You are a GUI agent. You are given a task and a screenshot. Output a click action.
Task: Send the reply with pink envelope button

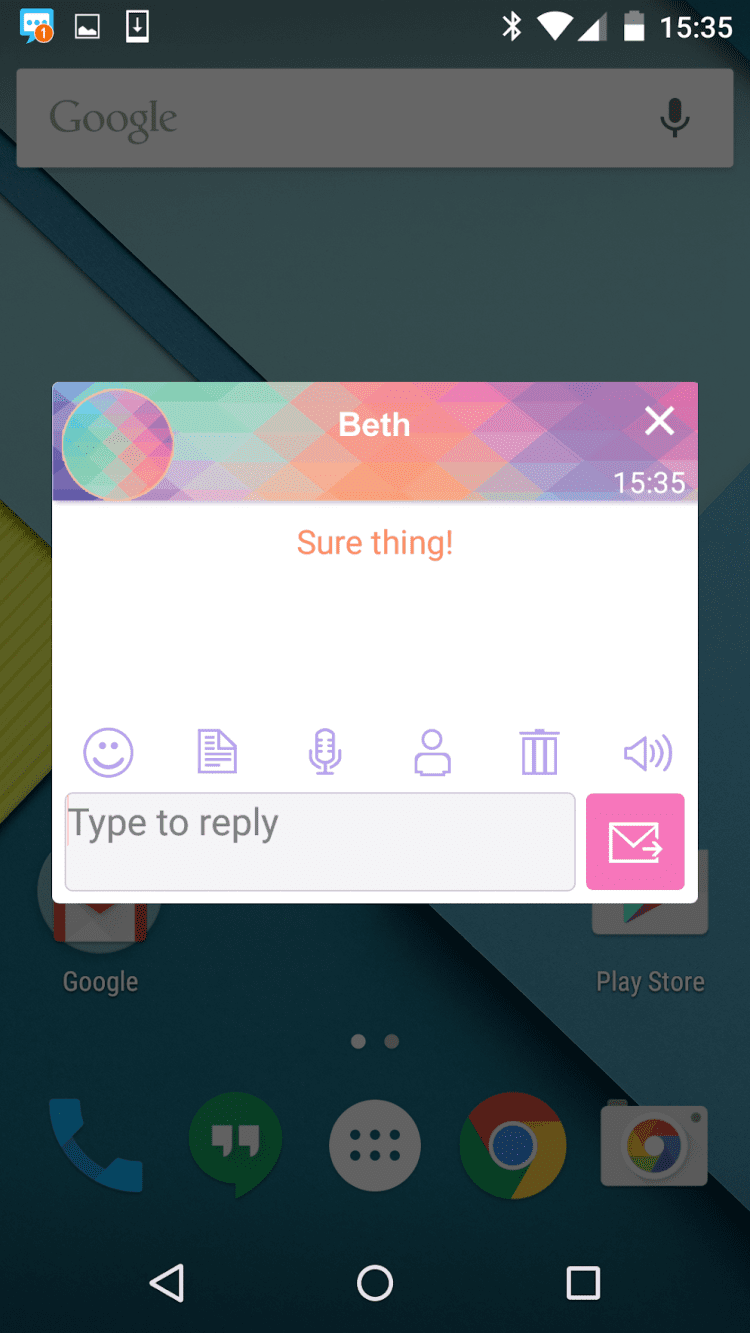635,841
